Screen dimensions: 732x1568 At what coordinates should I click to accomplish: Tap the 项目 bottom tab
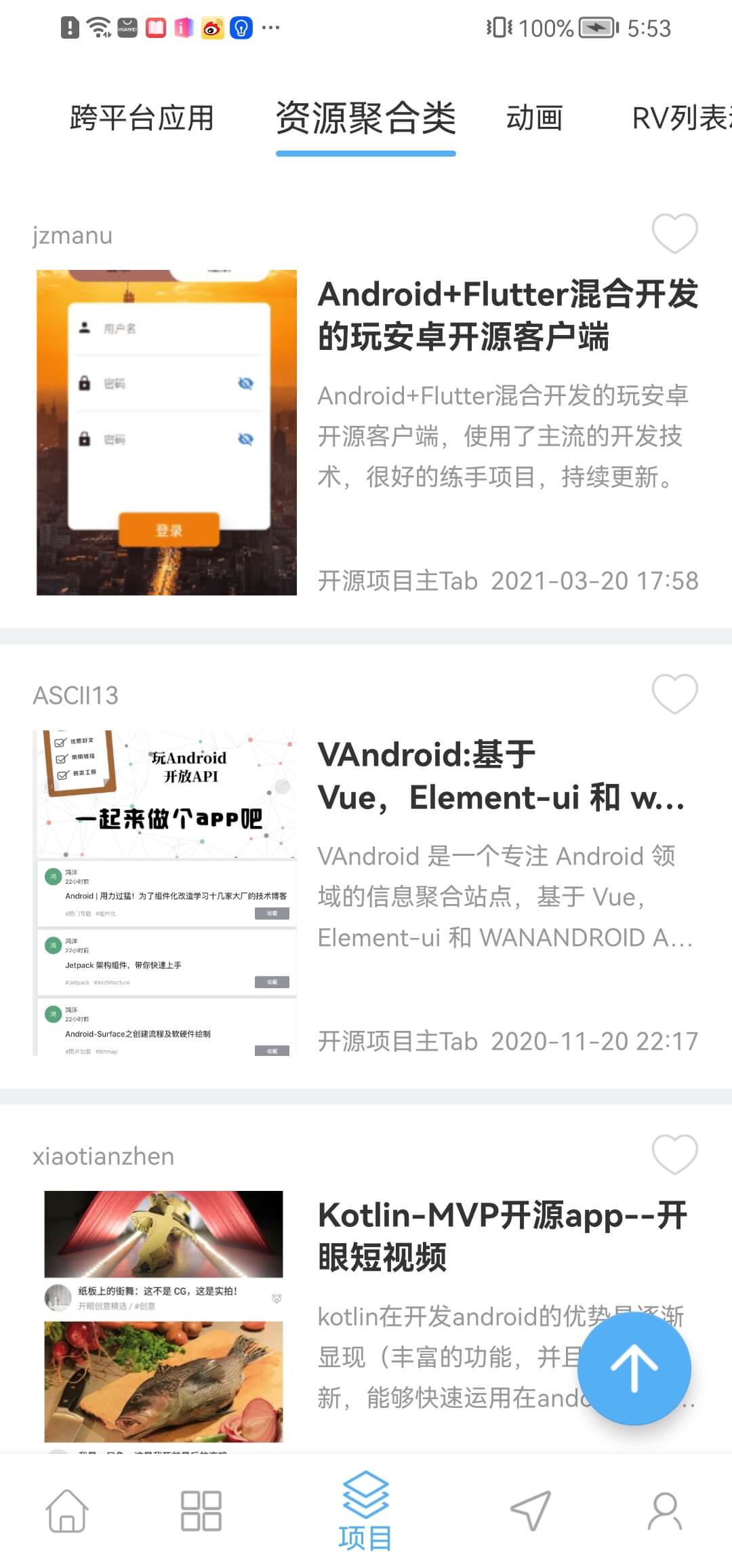coord(365,1511)
